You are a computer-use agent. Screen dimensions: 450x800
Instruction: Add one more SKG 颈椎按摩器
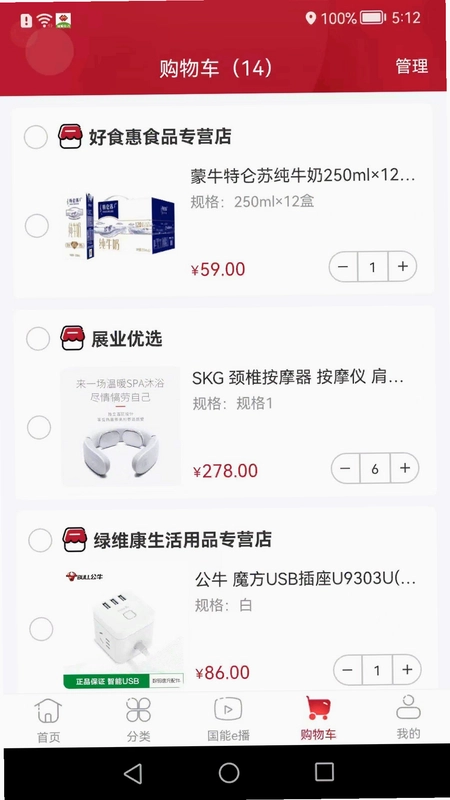[405, 468]
